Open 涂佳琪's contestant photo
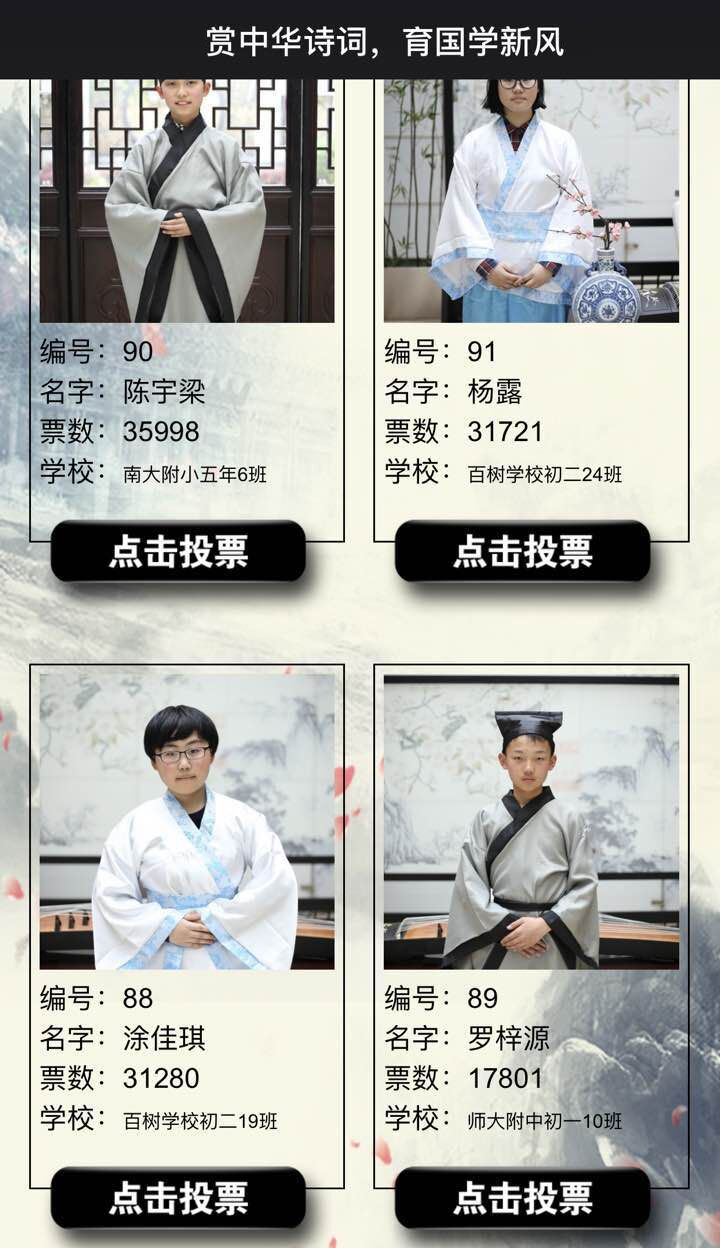 (x=187, y=821)
